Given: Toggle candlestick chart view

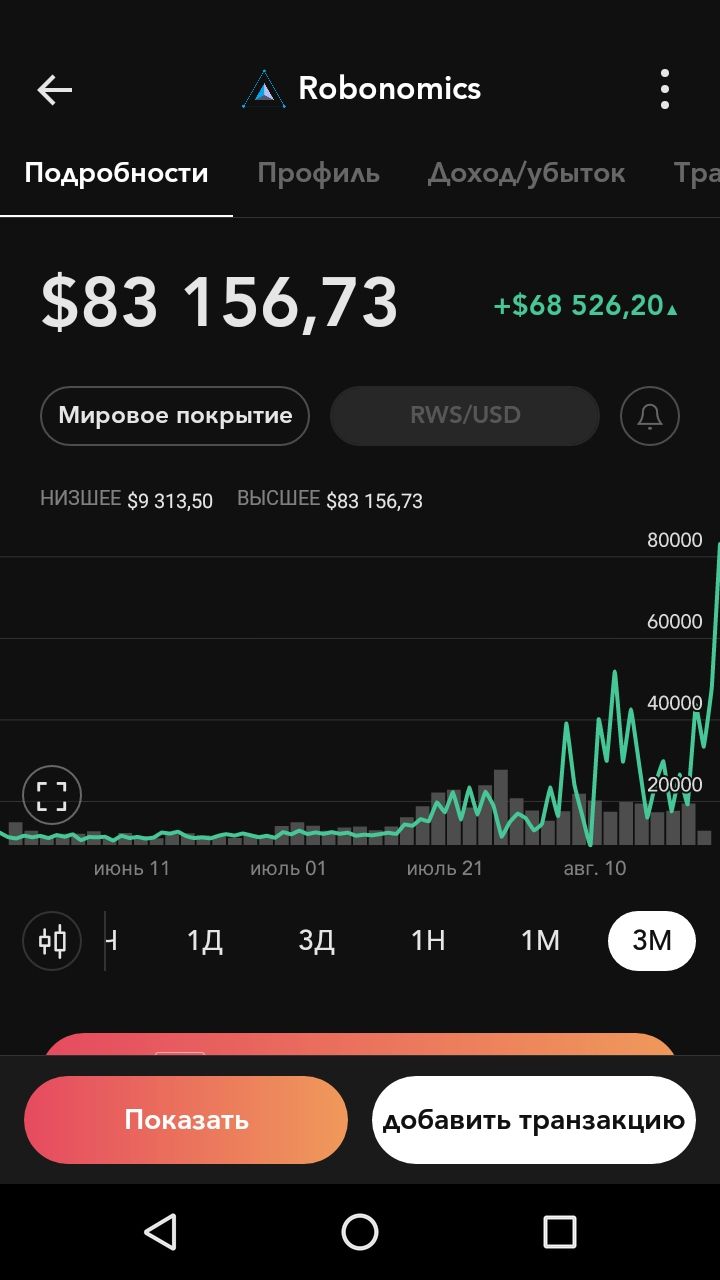Looking at the screenshot, I should pyautogui.click(x=52, y=941).
